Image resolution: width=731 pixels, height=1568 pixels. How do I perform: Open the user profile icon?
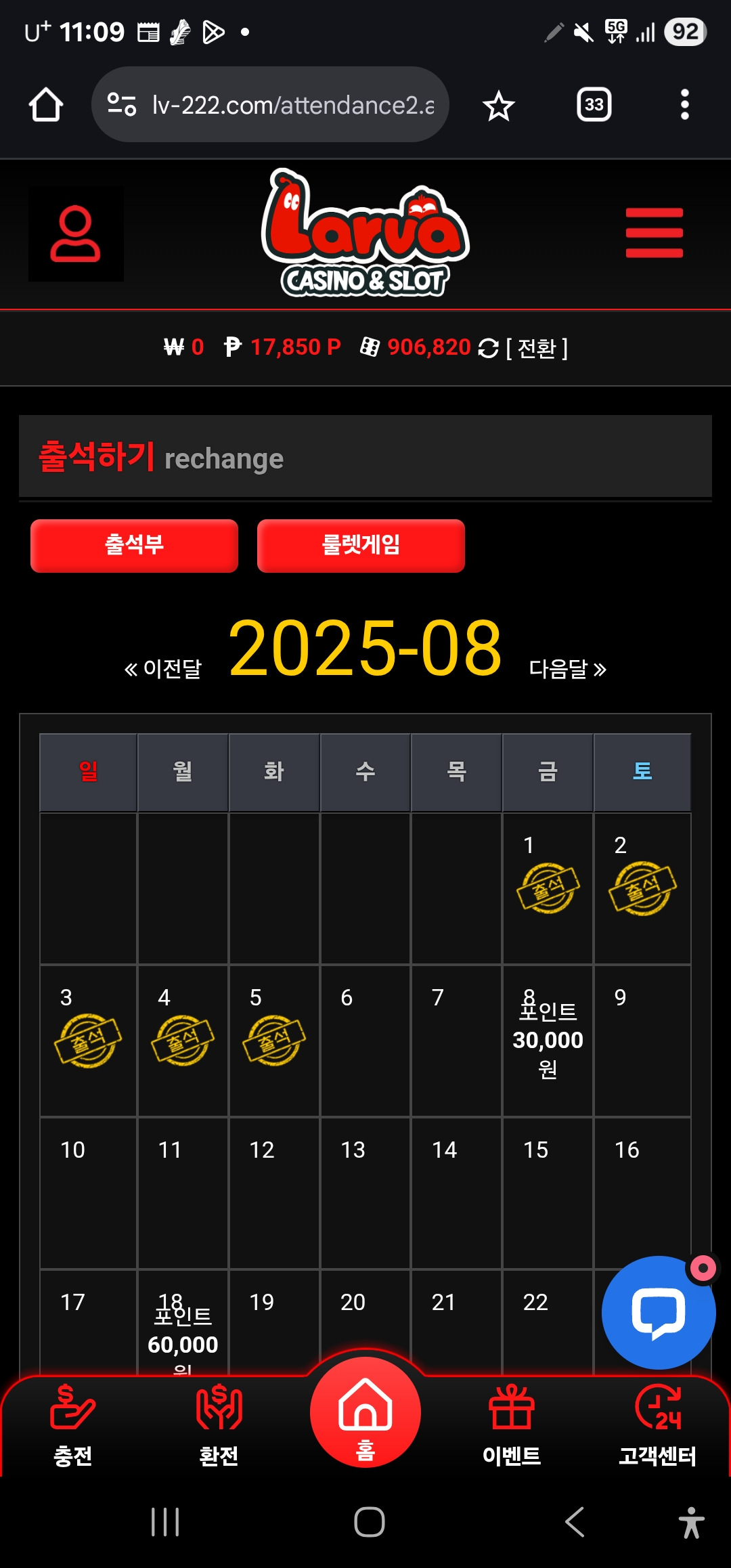(75, 234)
